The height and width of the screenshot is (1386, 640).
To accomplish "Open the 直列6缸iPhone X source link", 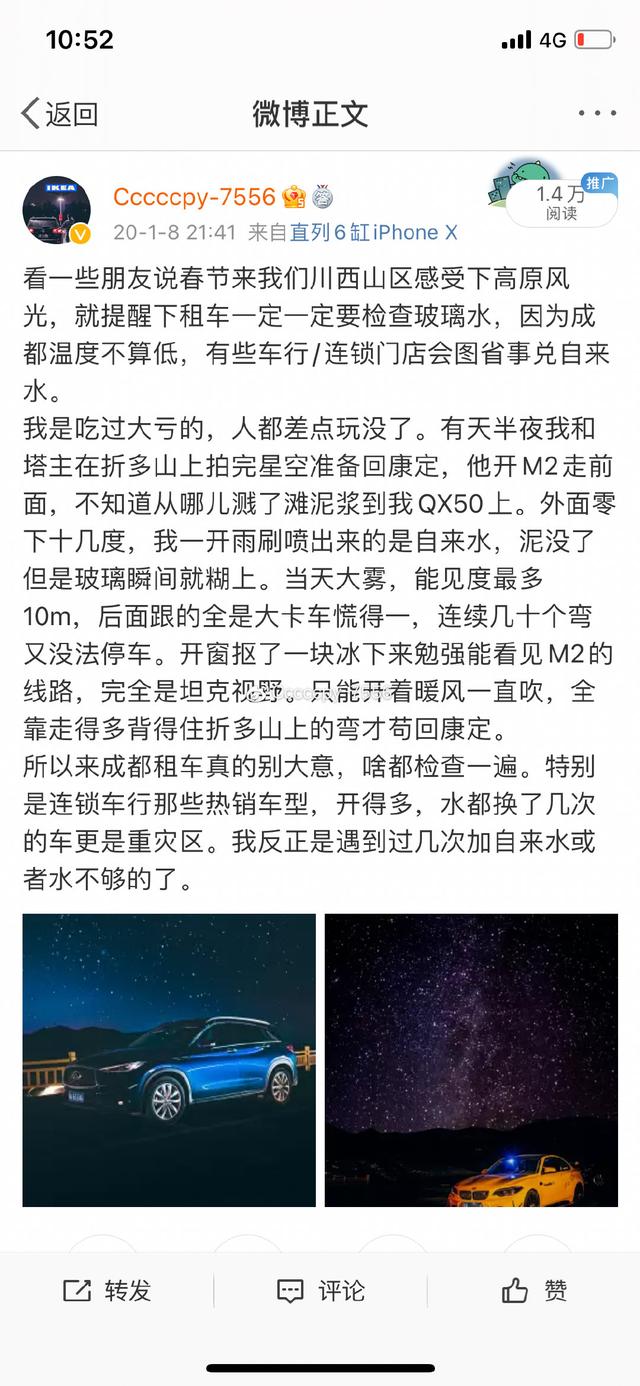I will (374, 232).
